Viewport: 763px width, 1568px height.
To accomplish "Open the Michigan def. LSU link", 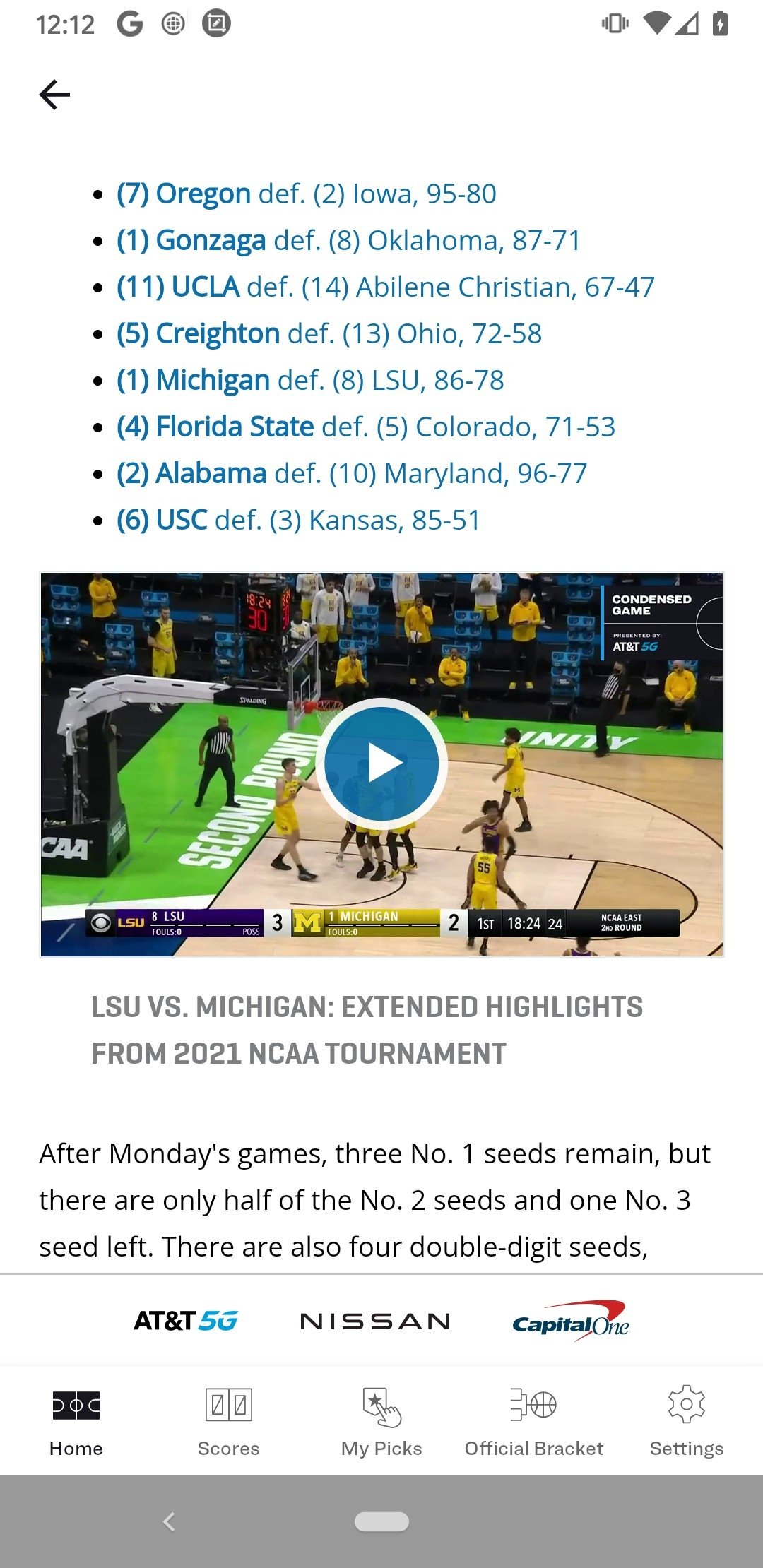I will pos(311,380).
